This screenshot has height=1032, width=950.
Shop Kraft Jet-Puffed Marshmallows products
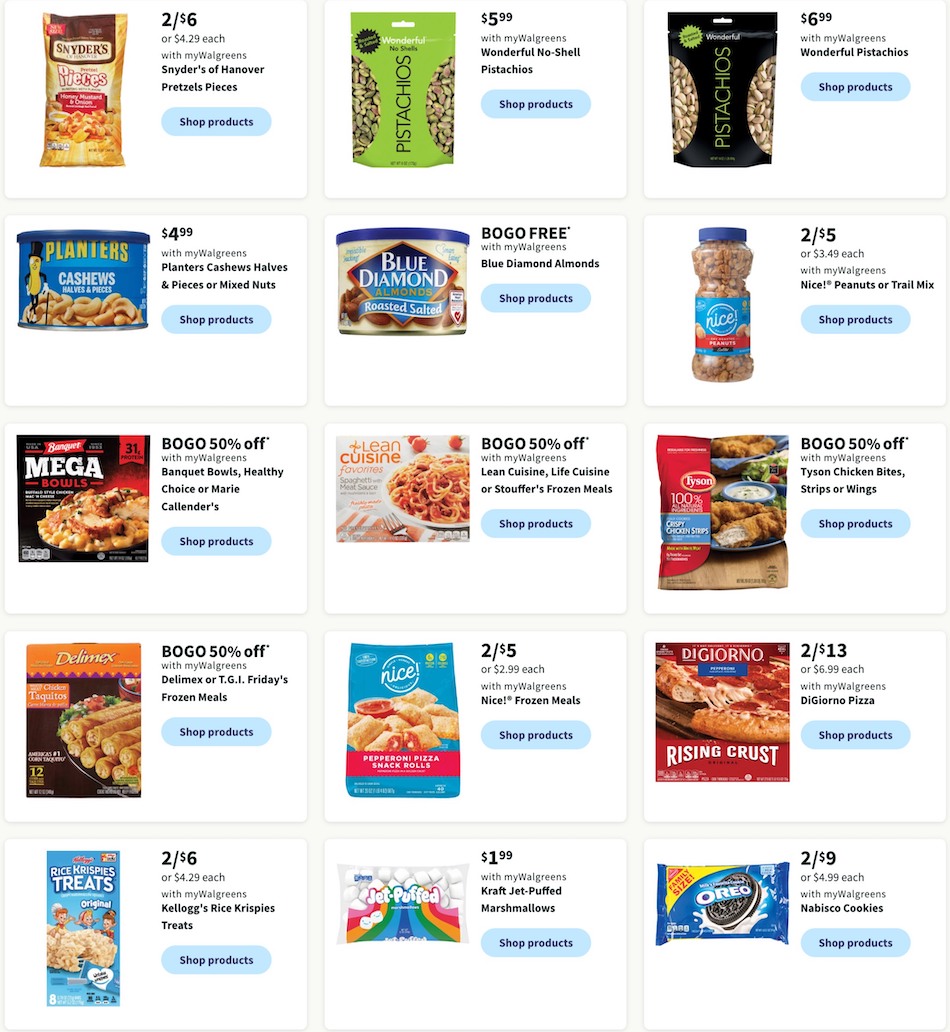tap(536, 943)
